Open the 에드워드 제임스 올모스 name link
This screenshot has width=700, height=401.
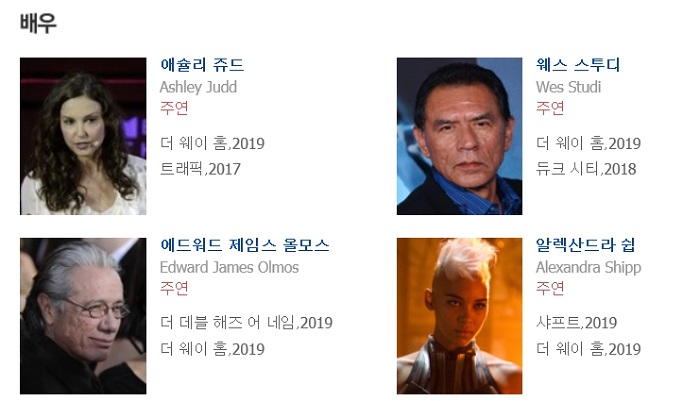245,245
